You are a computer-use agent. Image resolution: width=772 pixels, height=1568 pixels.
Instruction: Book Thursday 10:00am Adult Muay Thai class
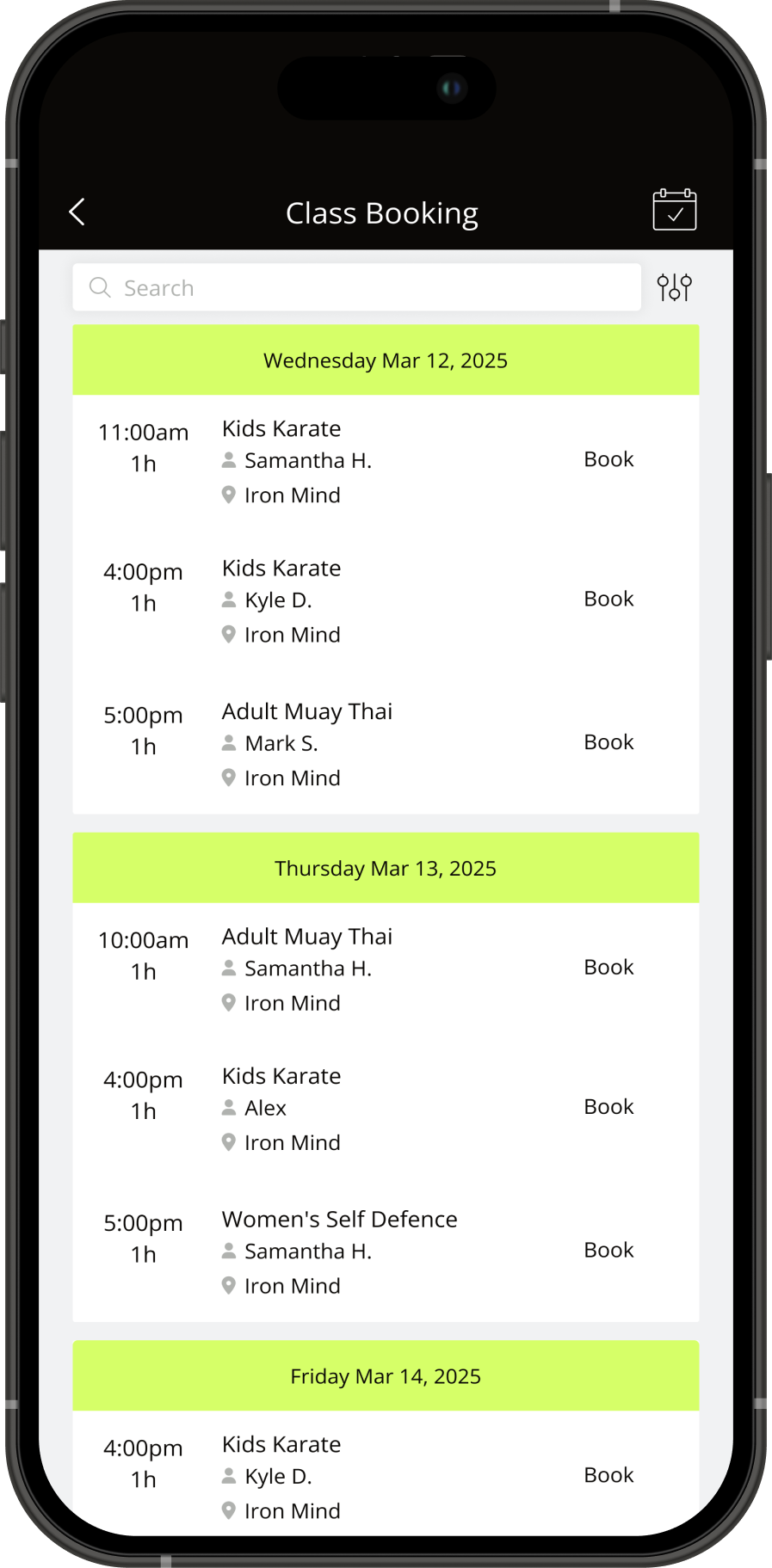pos(608,968)
